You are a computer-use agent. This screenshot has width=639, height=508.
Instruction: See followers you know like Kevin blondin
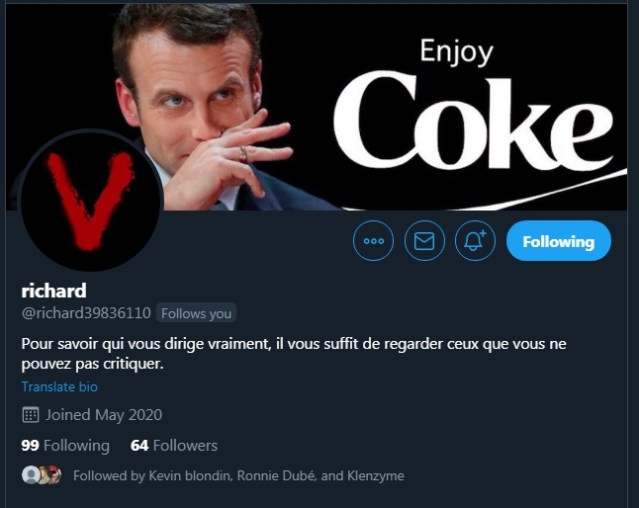(238, 476)
